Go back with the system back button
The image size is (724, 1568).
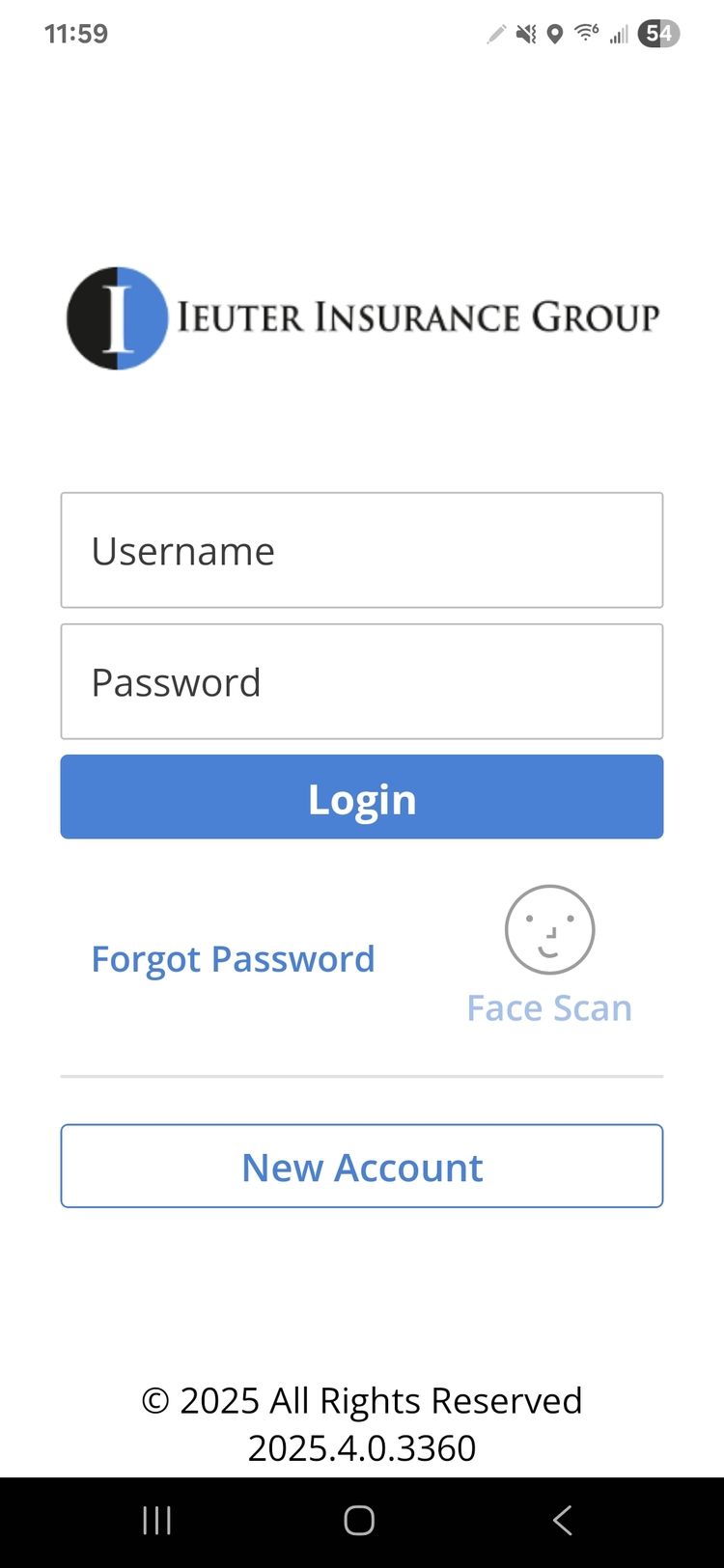click(x=563, y=1521)
